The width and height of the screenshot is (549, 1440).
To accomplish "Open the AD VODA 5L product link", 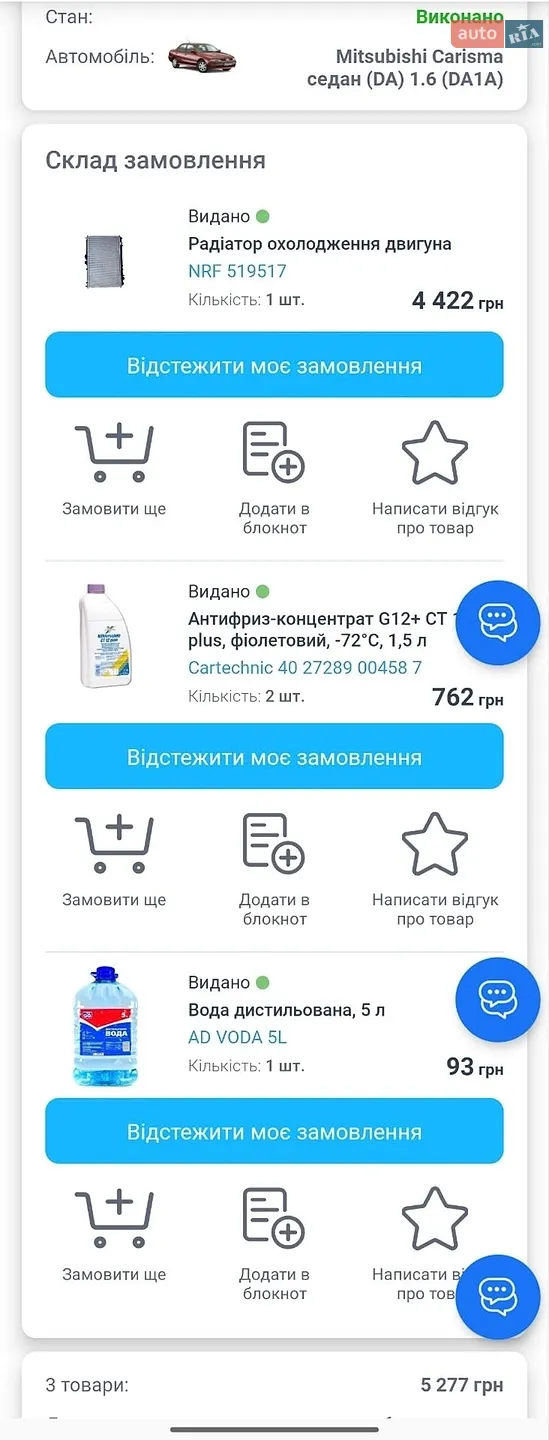I will [237, 1037].
